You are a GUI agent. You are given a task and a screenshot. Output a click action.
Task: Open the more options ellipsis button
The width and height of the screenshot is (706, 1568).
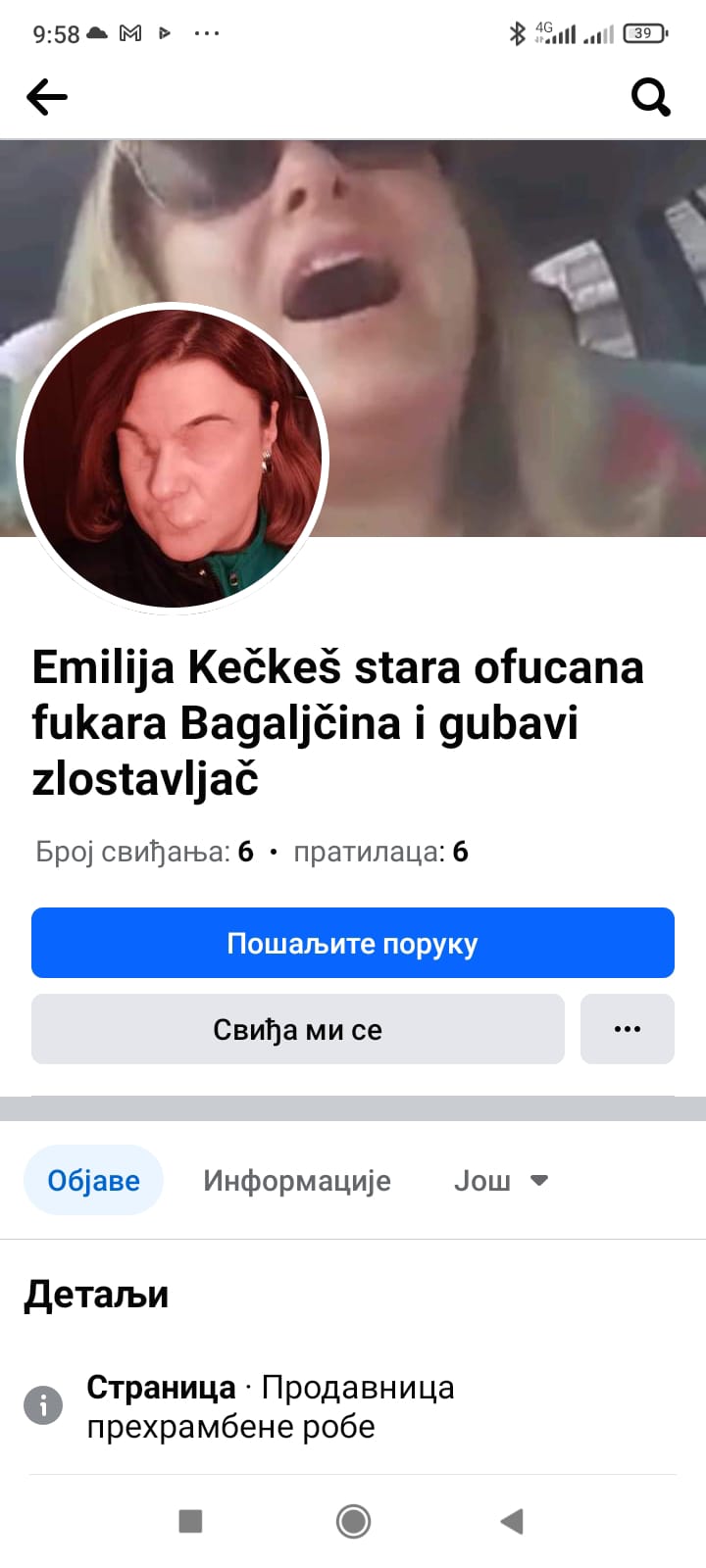pos(627,1028)
